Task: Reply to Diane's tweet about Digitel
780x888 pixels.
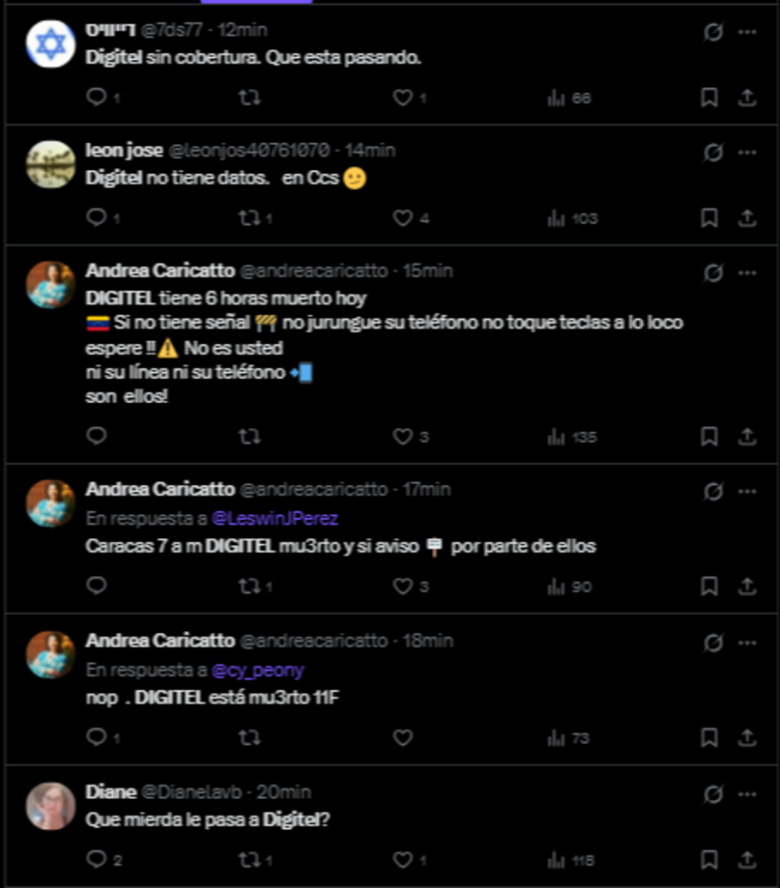Action: 97,859
